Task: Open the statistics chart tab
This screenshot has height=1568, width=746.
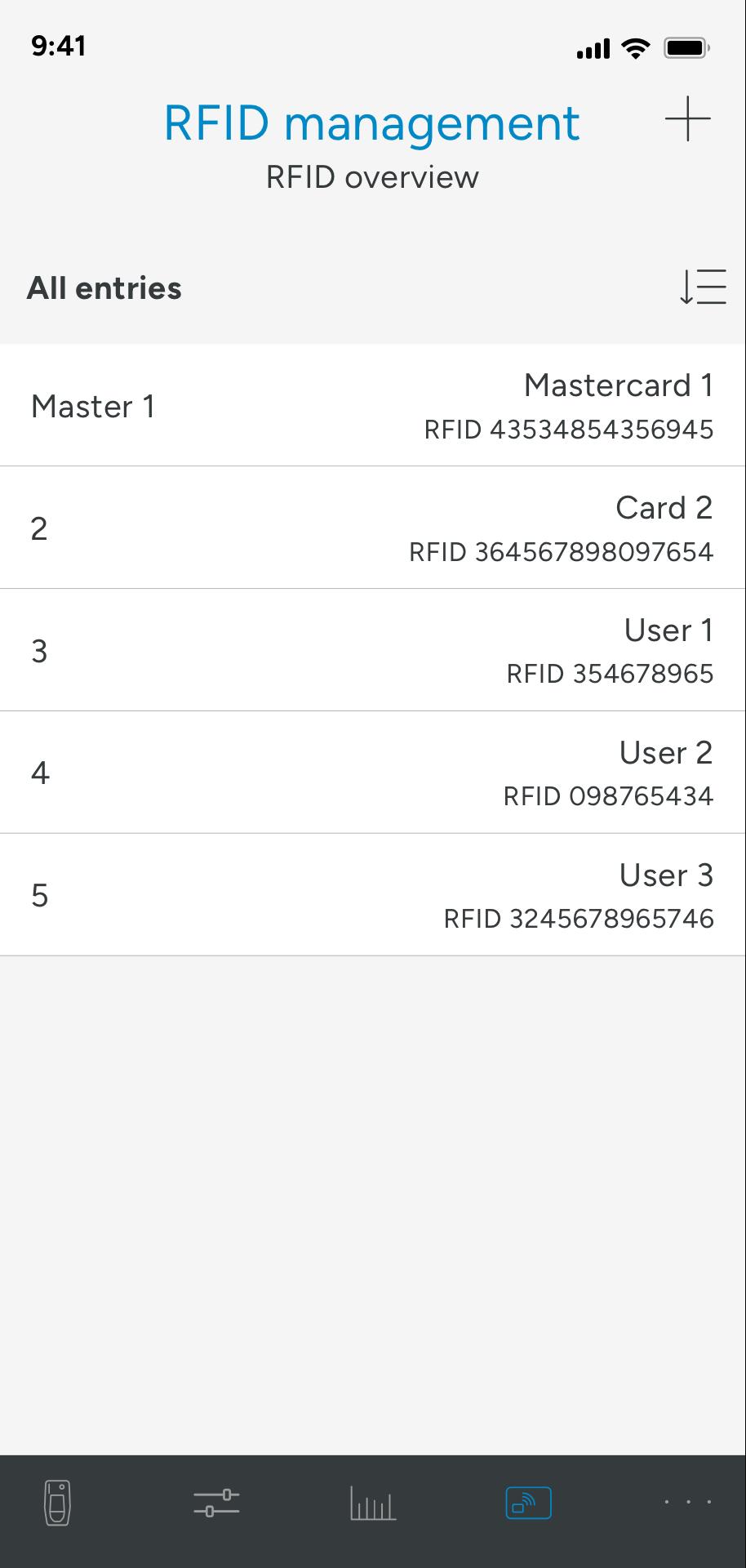Action: tap(373, 1503)
